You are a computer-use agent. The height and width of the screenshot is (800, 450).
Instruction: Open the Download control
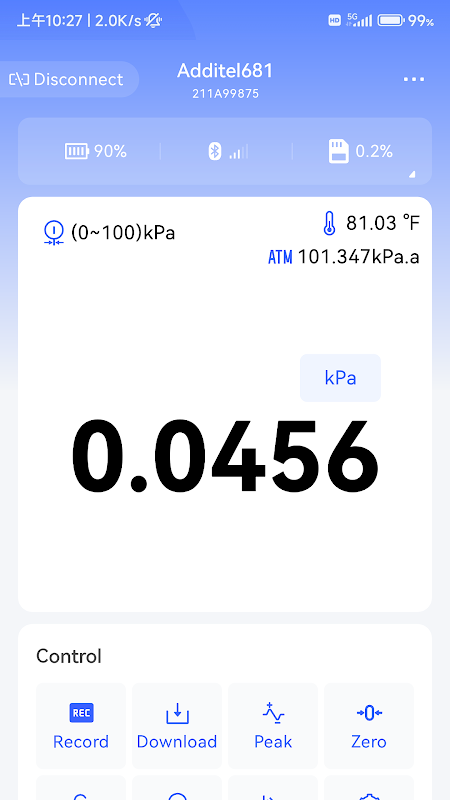[177, 726]
